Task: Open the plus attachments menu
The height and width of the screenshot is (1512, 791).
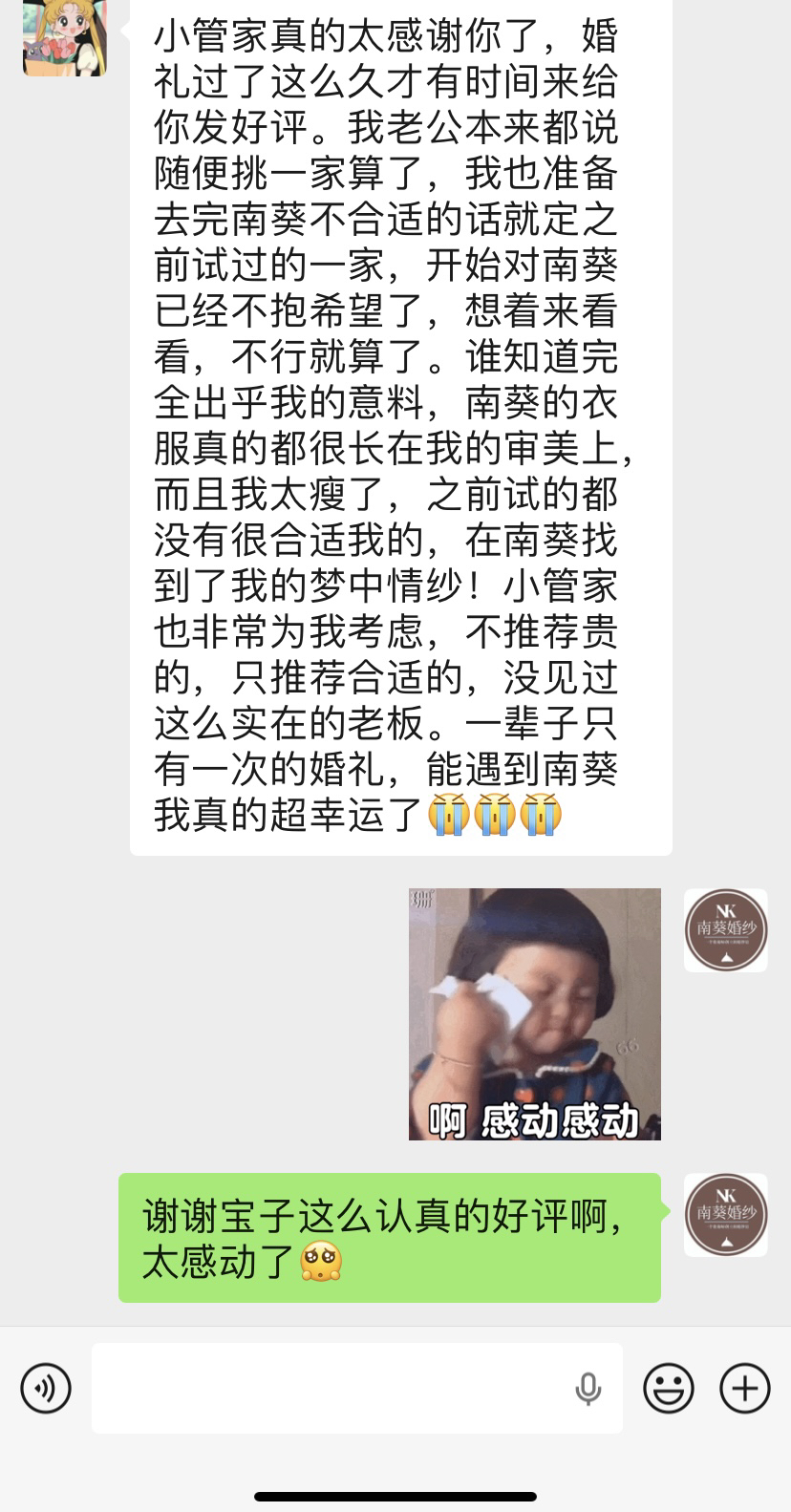Action: 744,1388
